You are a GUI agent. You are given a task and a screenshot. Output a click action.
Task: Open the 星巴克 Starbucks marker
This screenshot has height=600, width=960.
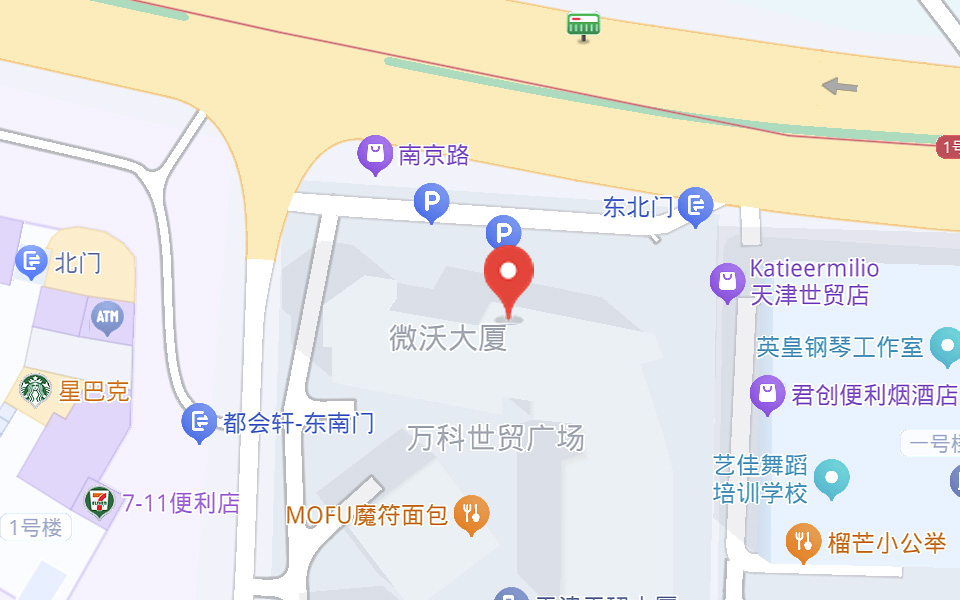pos(36,390)
